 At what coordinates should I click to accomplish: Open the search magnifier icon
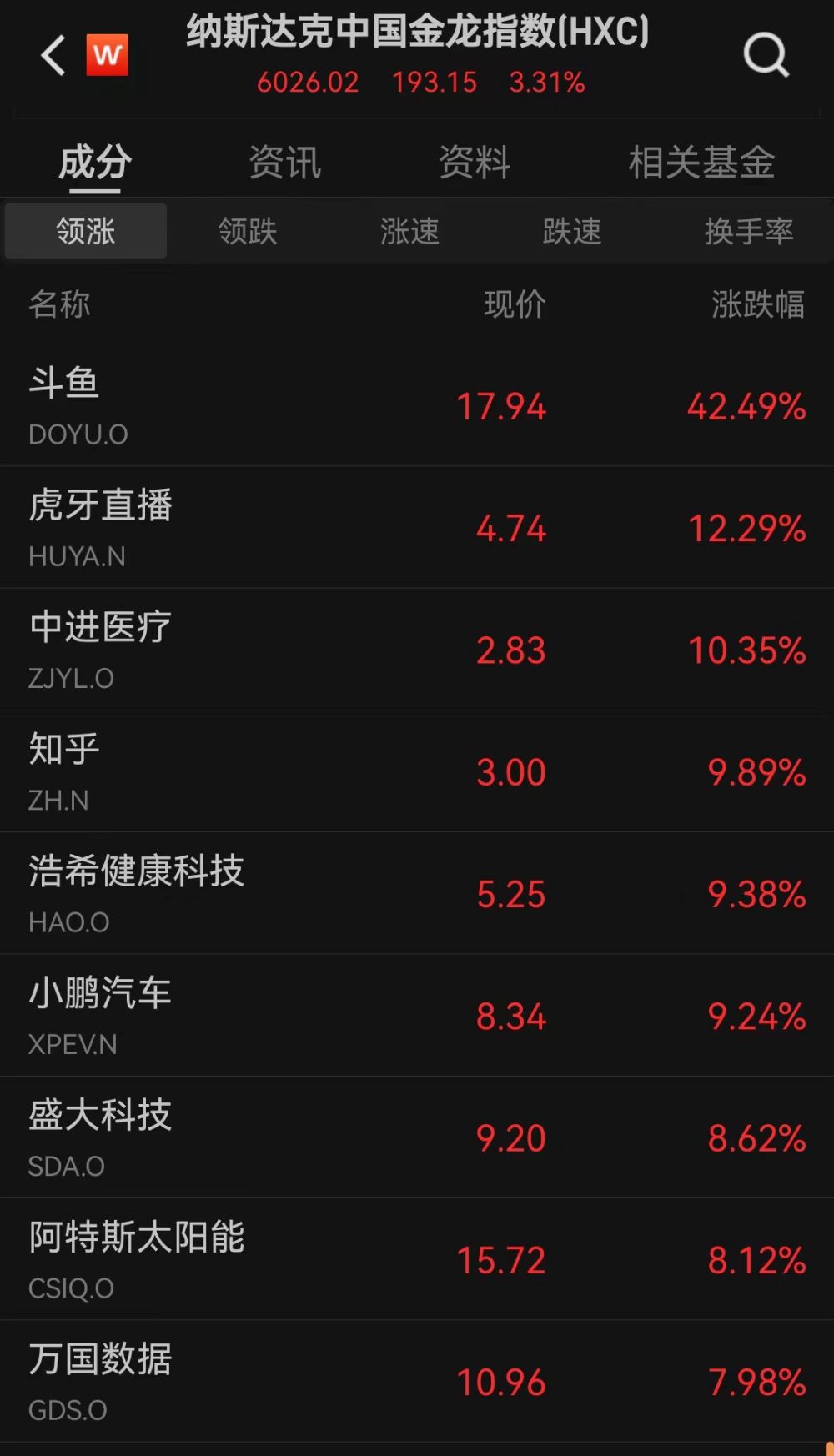766,55
